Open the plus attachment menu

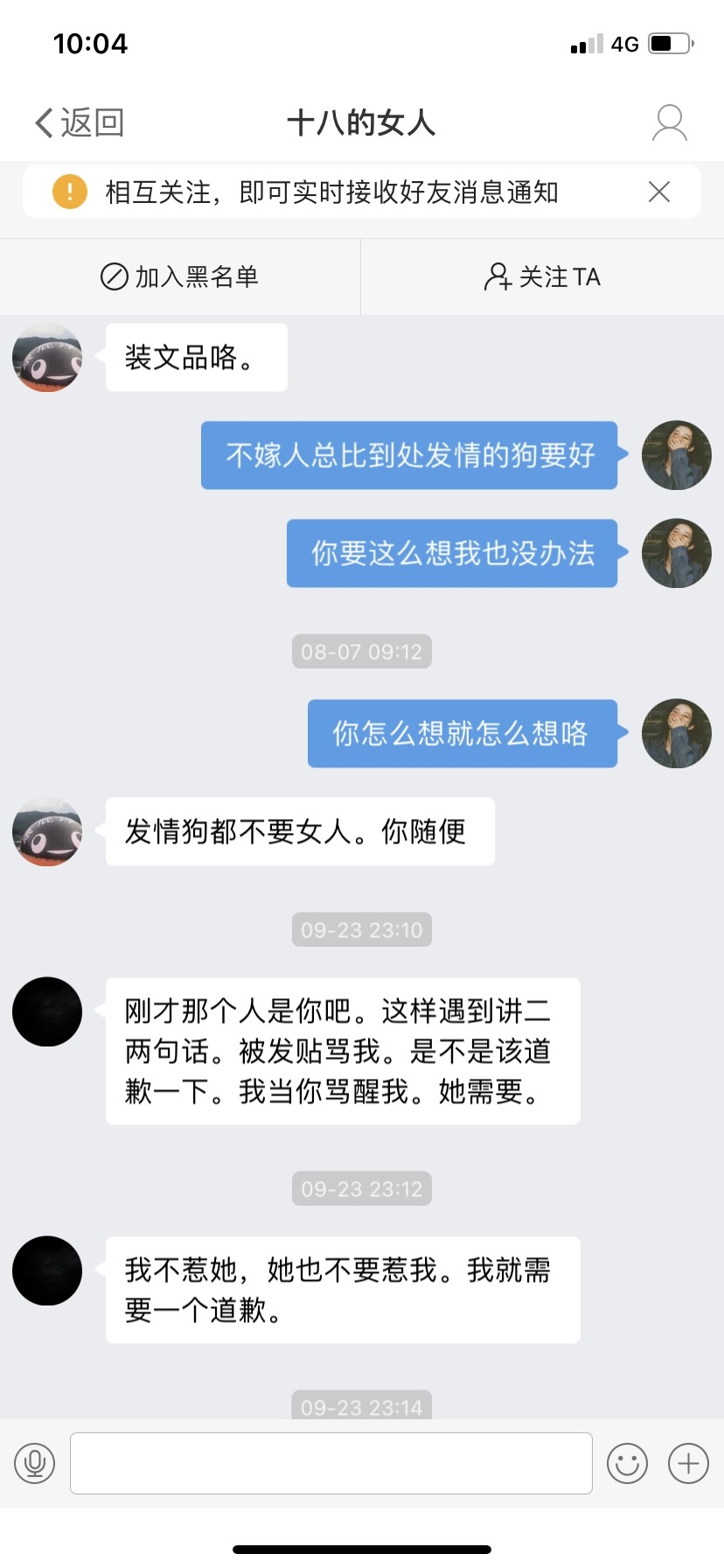[688, 1462]
